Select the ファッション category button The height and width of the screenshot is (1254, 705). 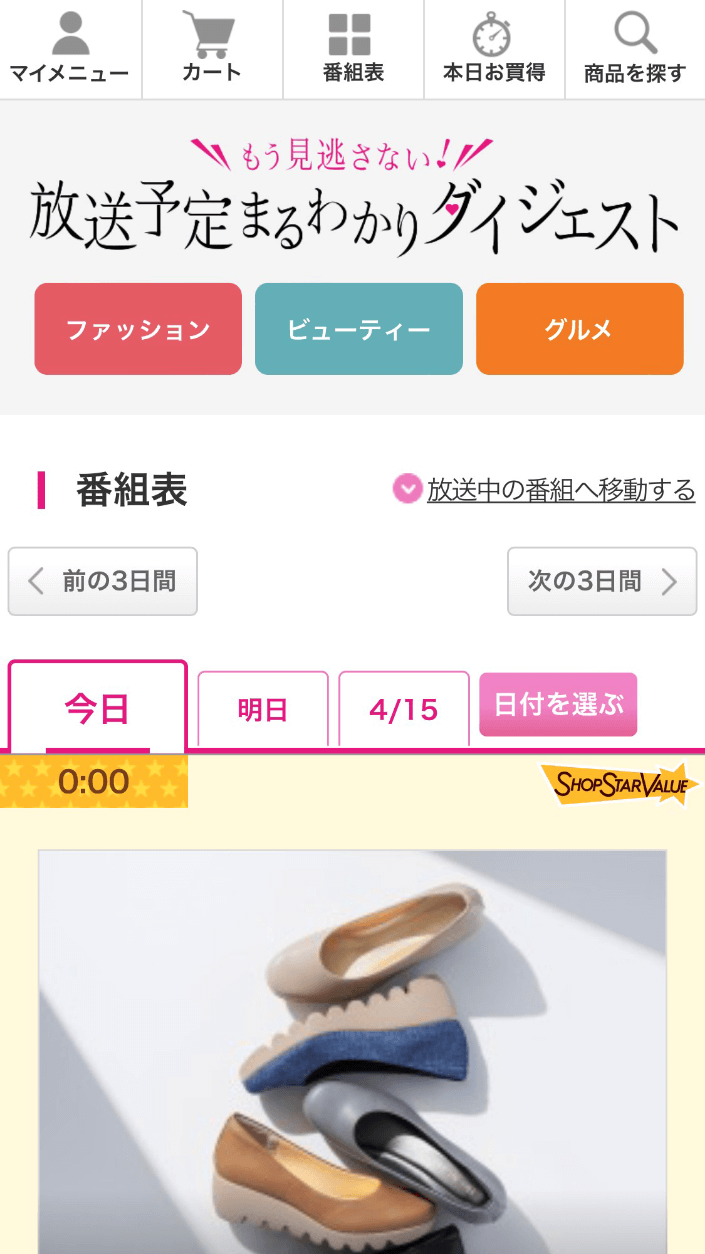point(138,329)
